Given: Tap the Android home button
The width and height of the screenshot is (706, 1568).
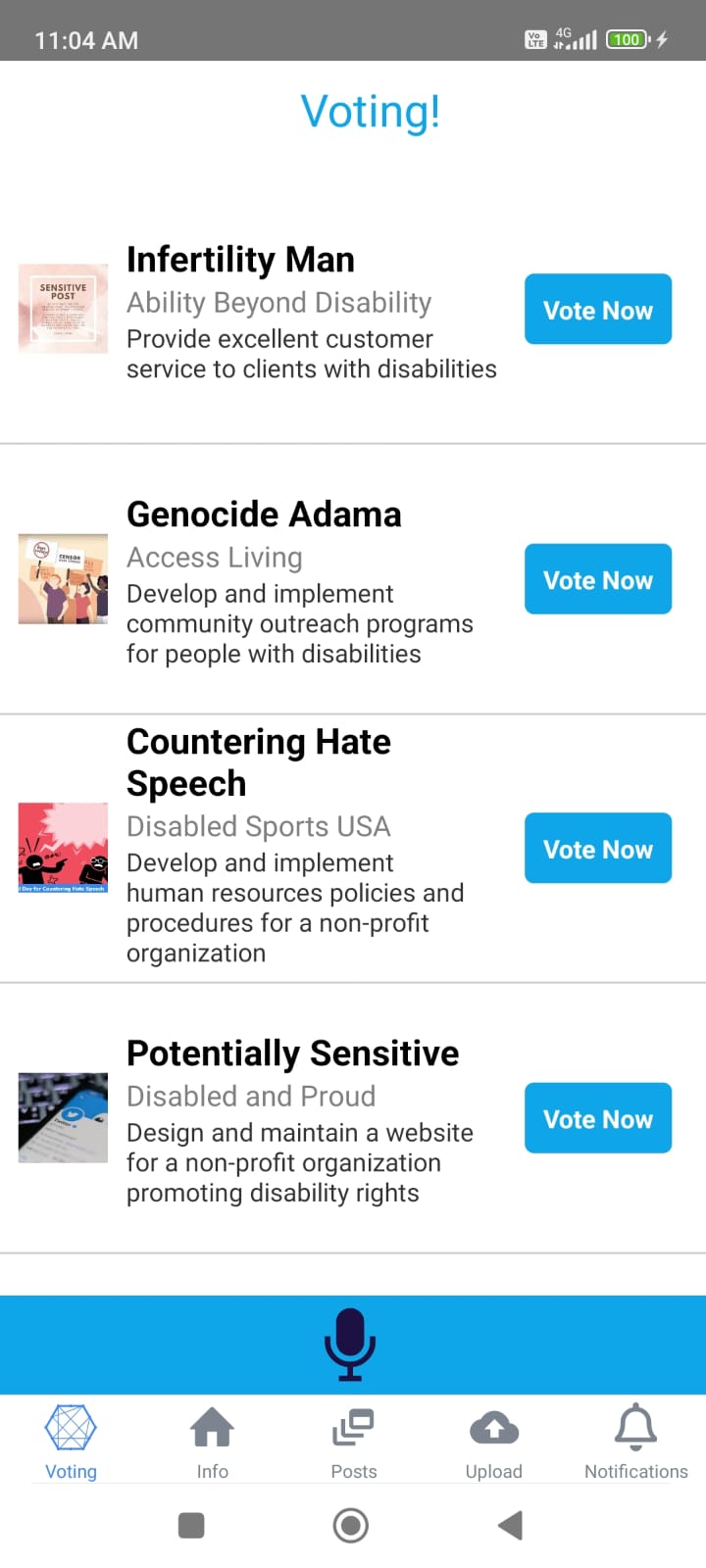Looking at the screenshot, I should tap(350, 1525).
